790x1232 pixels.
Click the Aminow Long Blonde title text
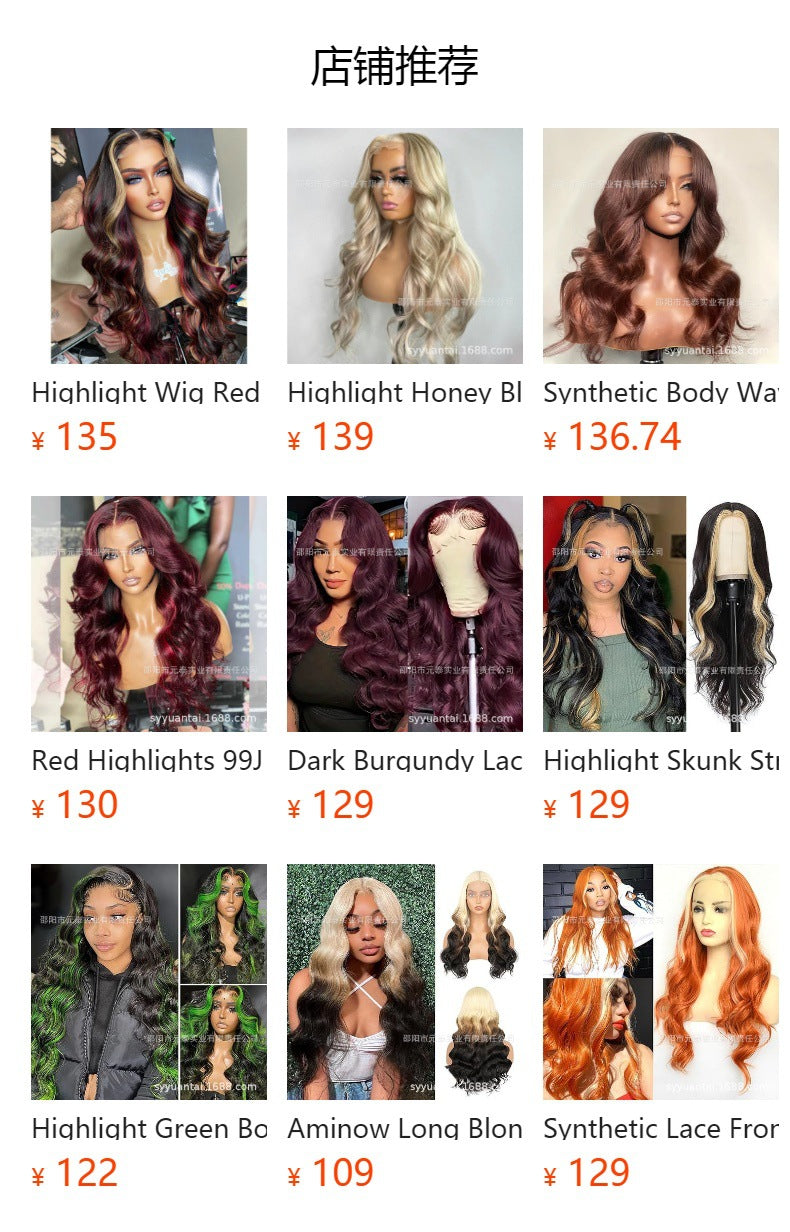(x=404, y=1128)
